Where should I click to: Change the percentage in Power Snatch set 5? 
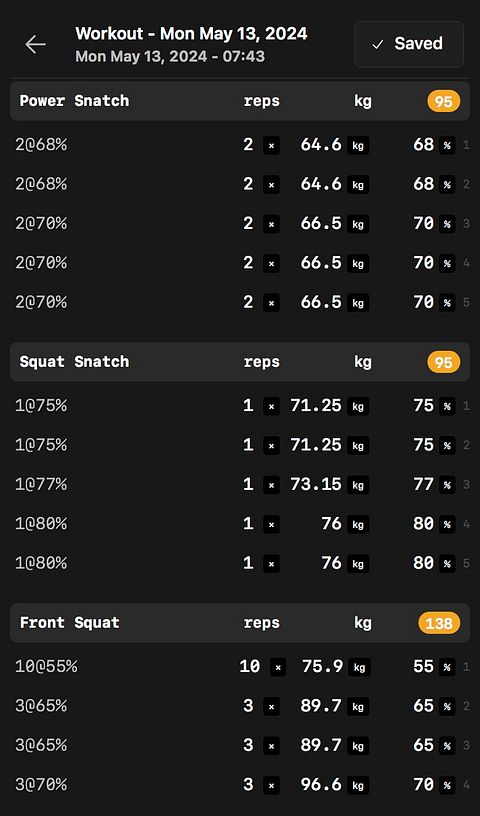click(423, 302)
